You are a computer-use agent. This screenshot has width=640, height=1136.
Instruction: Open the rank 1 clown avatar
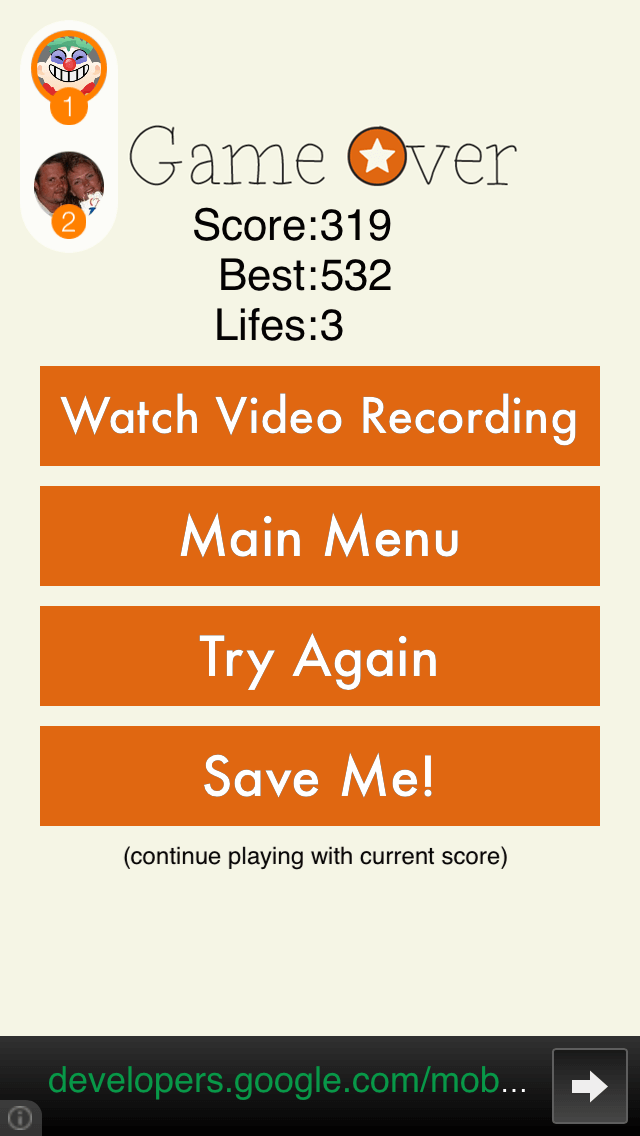point(69,68)
